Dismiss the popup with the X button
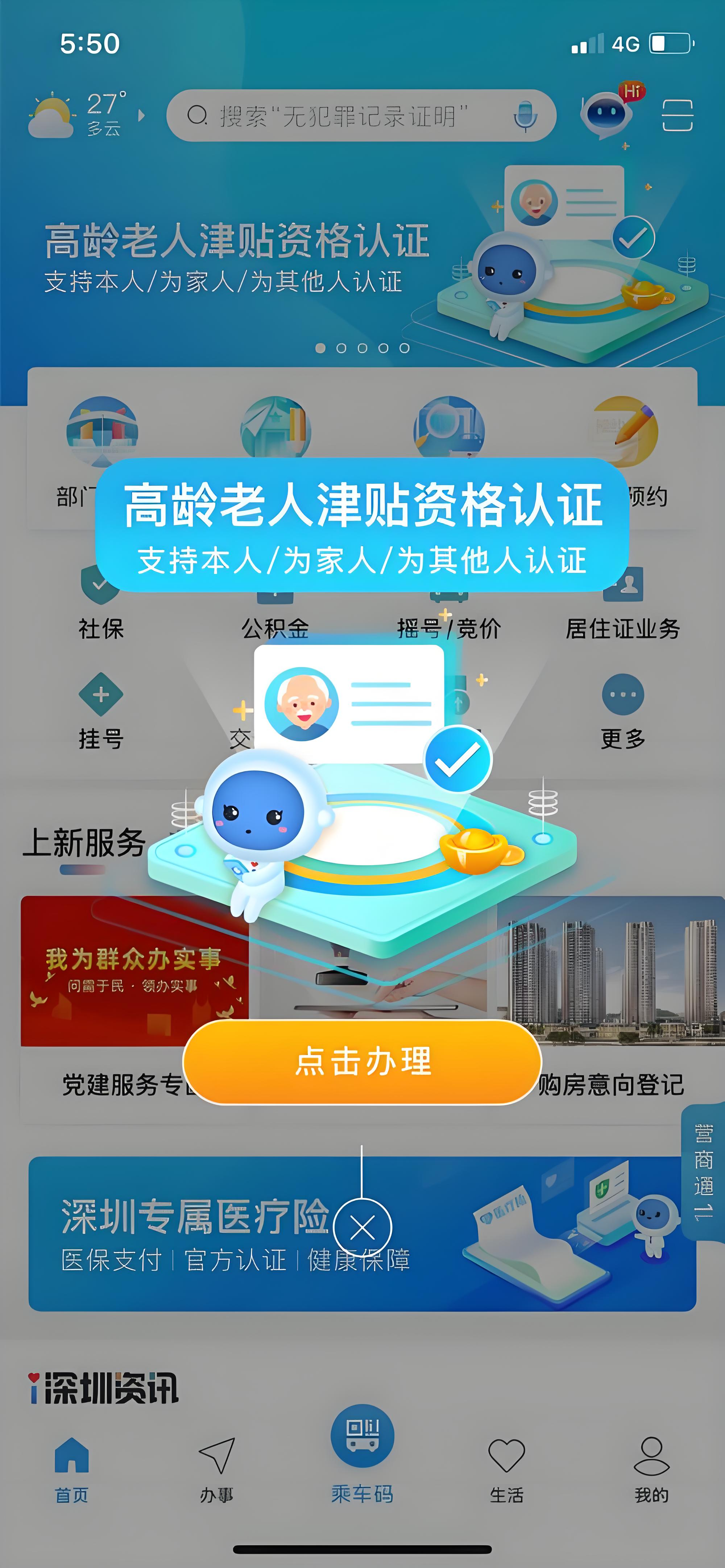725x1568 pixels. click(x=362, y=1228)
